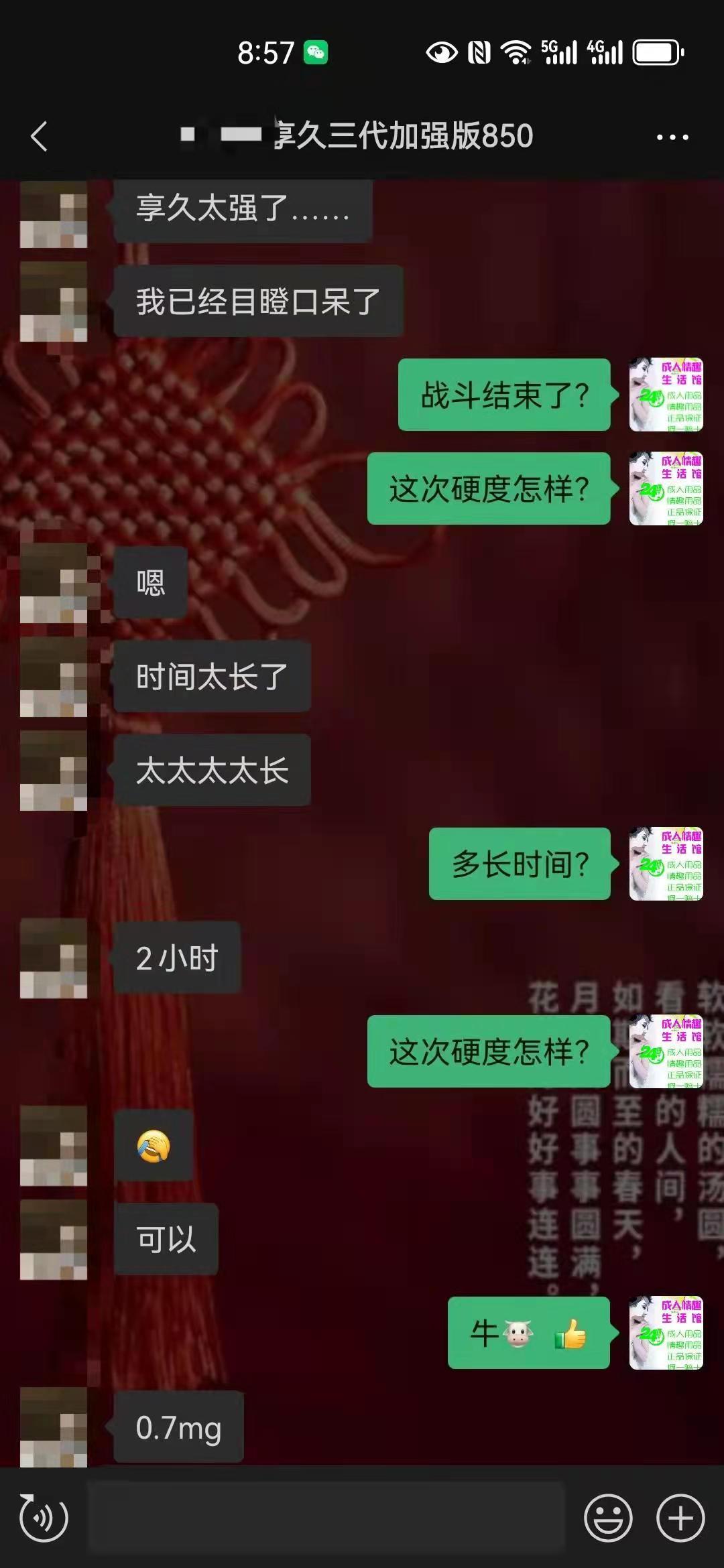Open the chat info overflow menu
The image size is (724, 1568).
click(x=672, y=137)
